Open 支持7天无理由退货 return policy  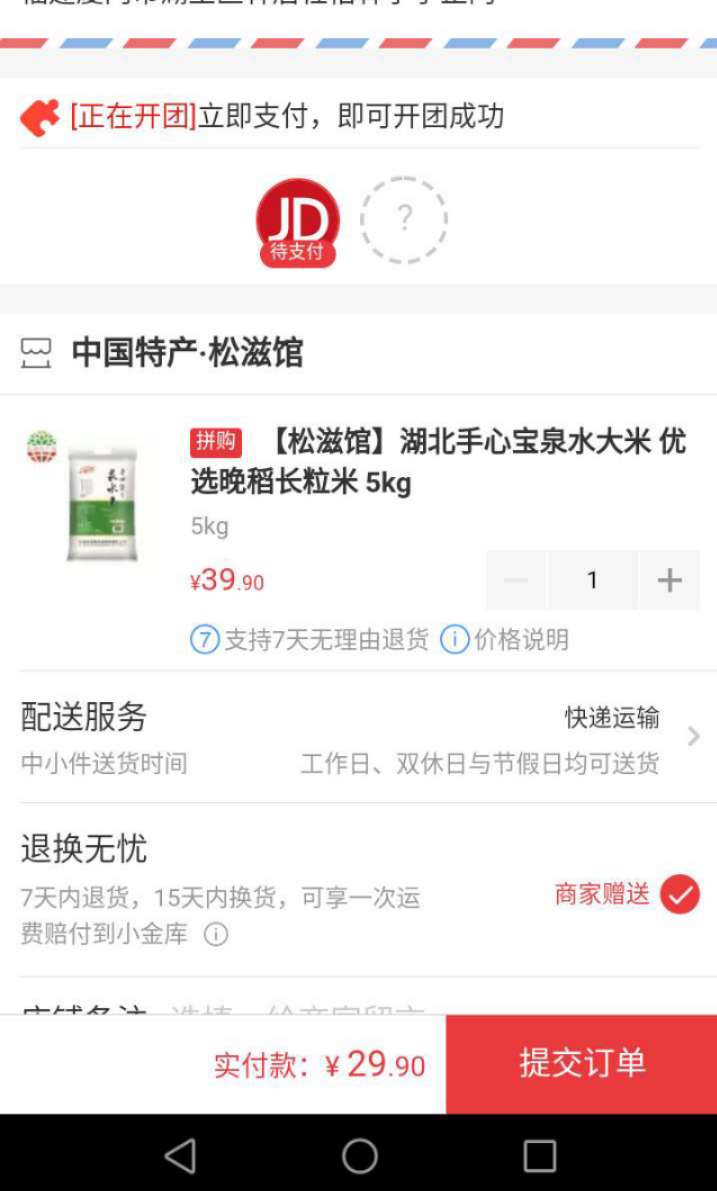coord(309,639)
